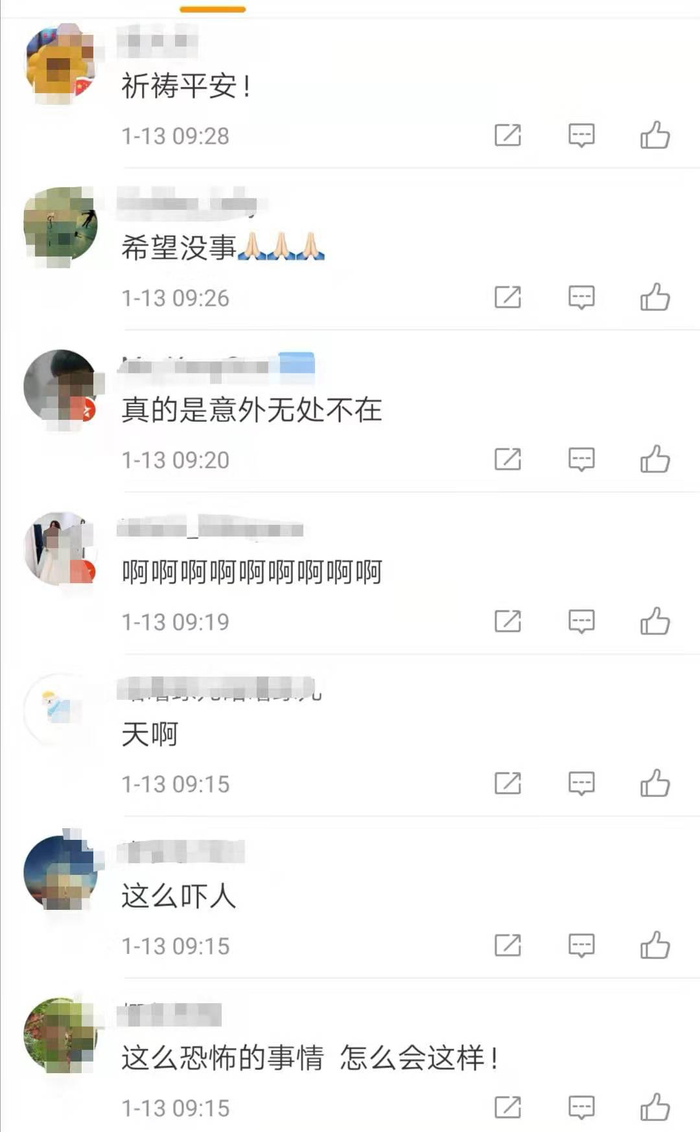The image size is (700, 1132).
Task: Repost the comment 真的是意外无处不在
Action: click(x=507, y=459)
